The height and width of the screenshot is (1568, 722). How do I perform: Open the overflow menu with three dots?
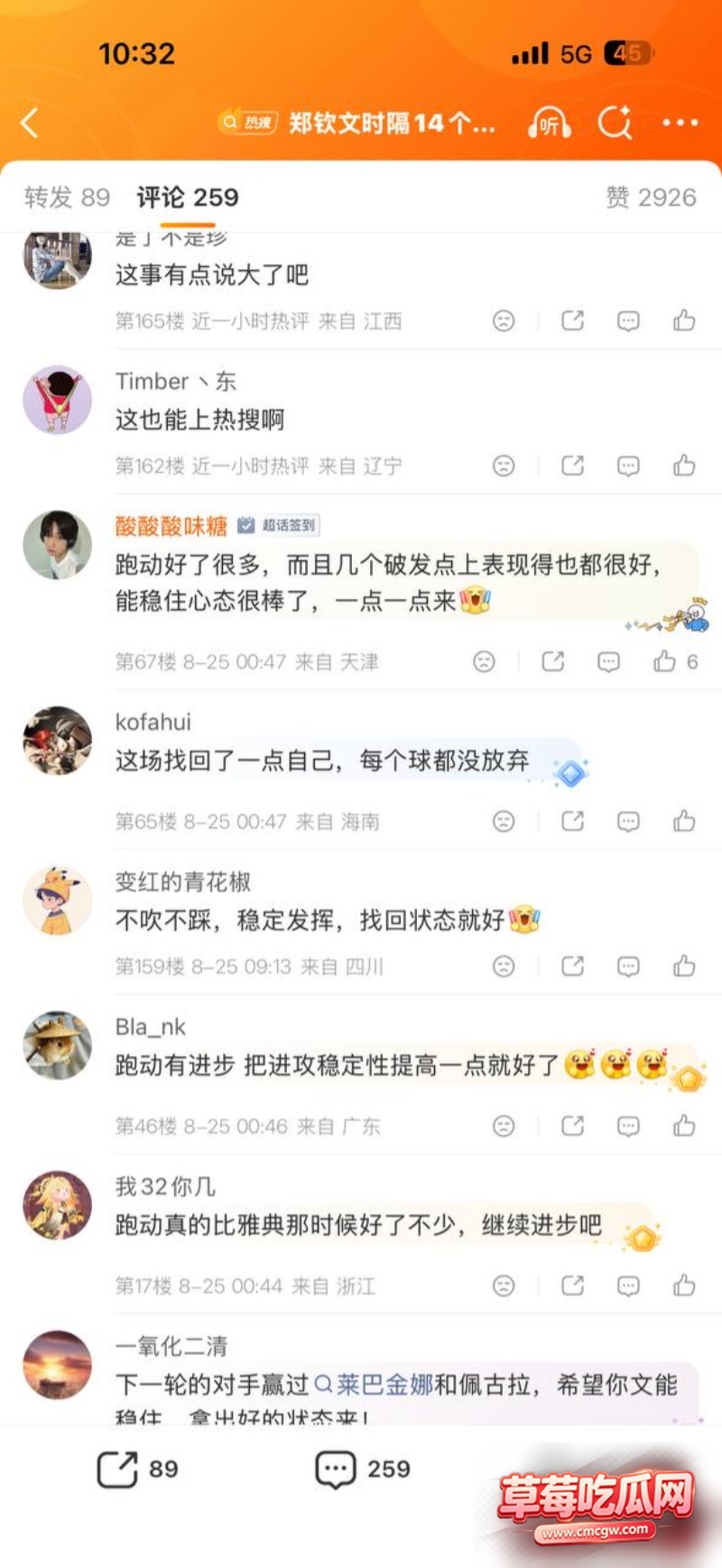(680, 123)
